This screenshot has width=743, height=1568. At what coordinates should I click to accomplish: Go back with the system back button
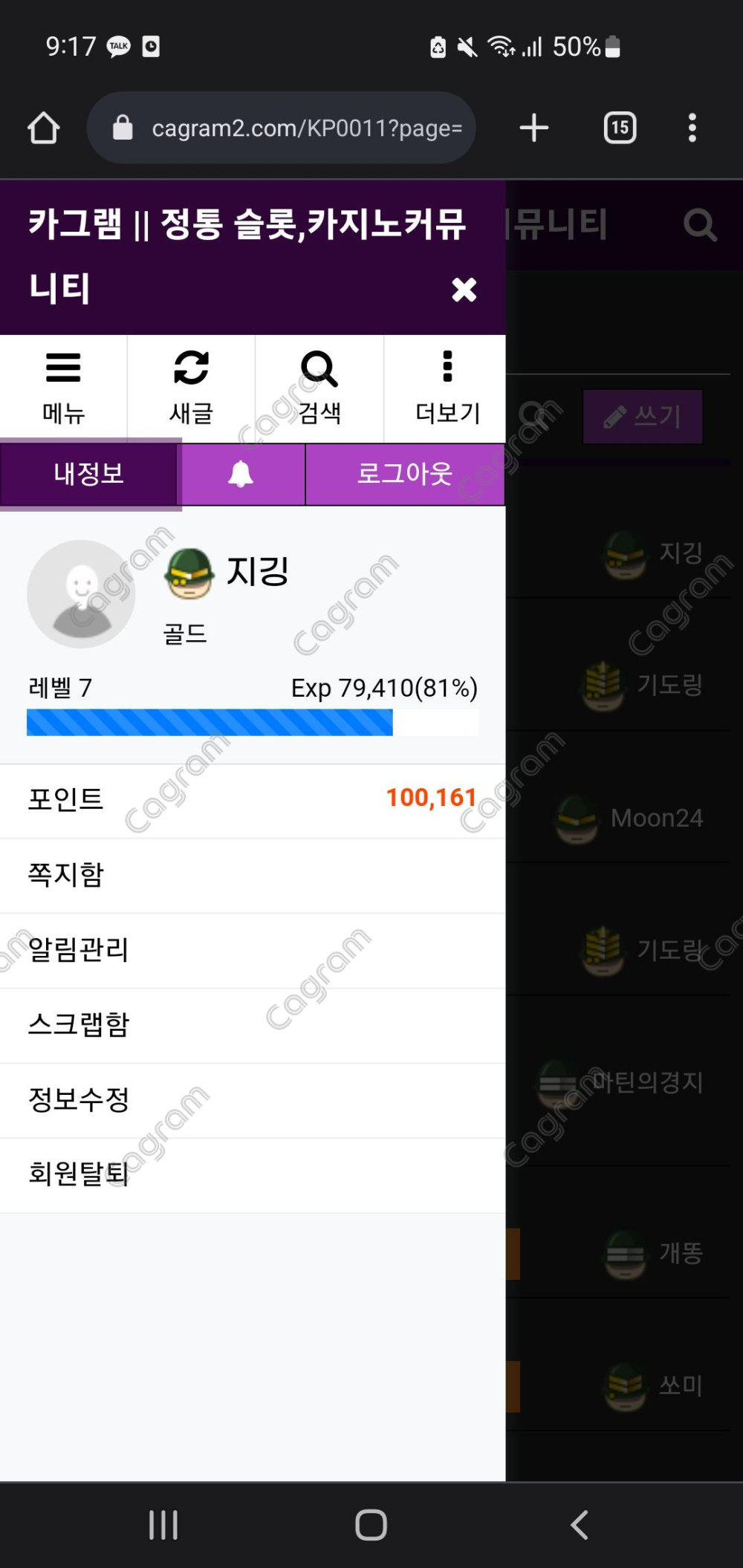click(580, 1525)
